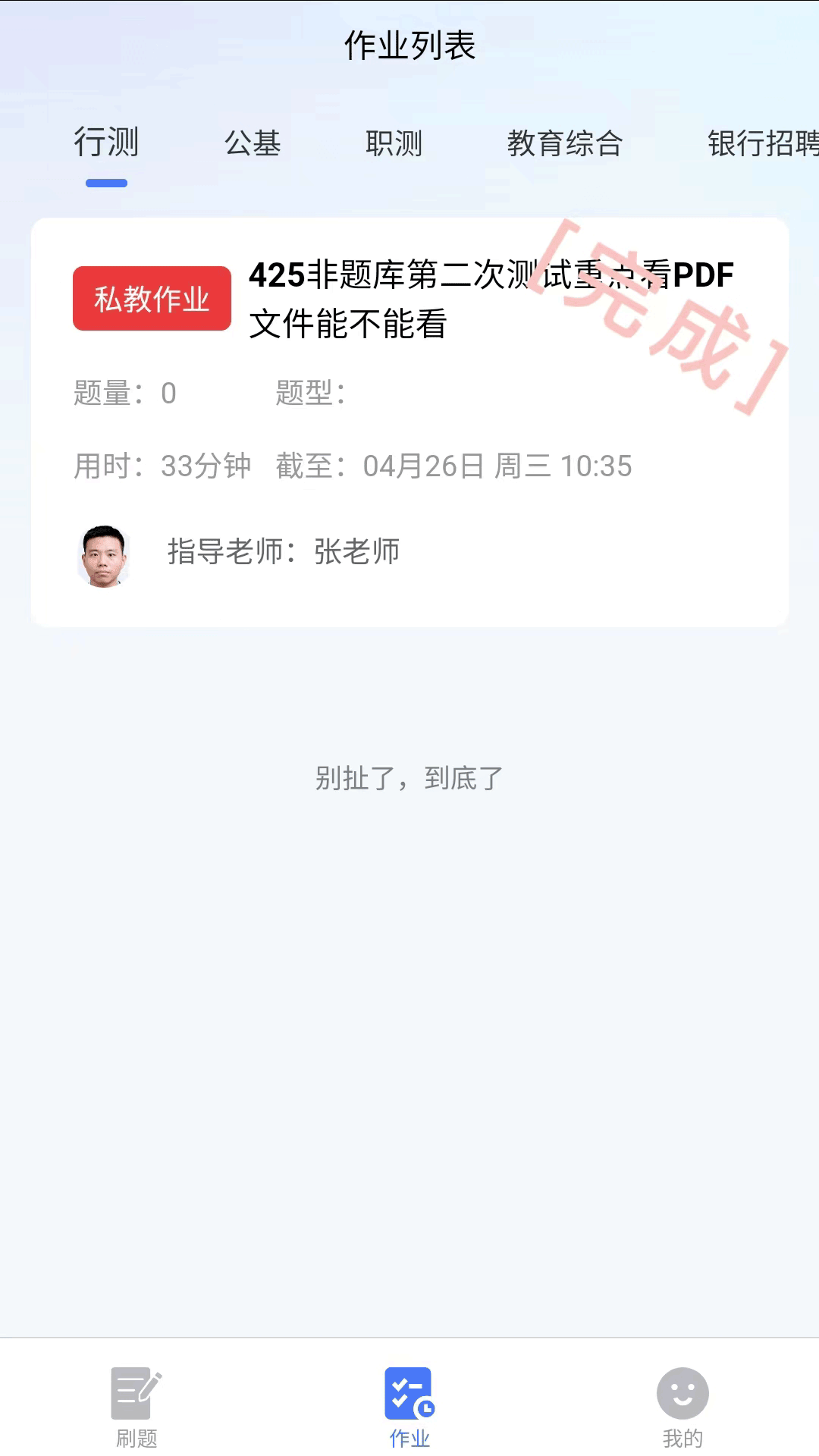Click the blue underline indicator under 行测

[x=105, y=182]
